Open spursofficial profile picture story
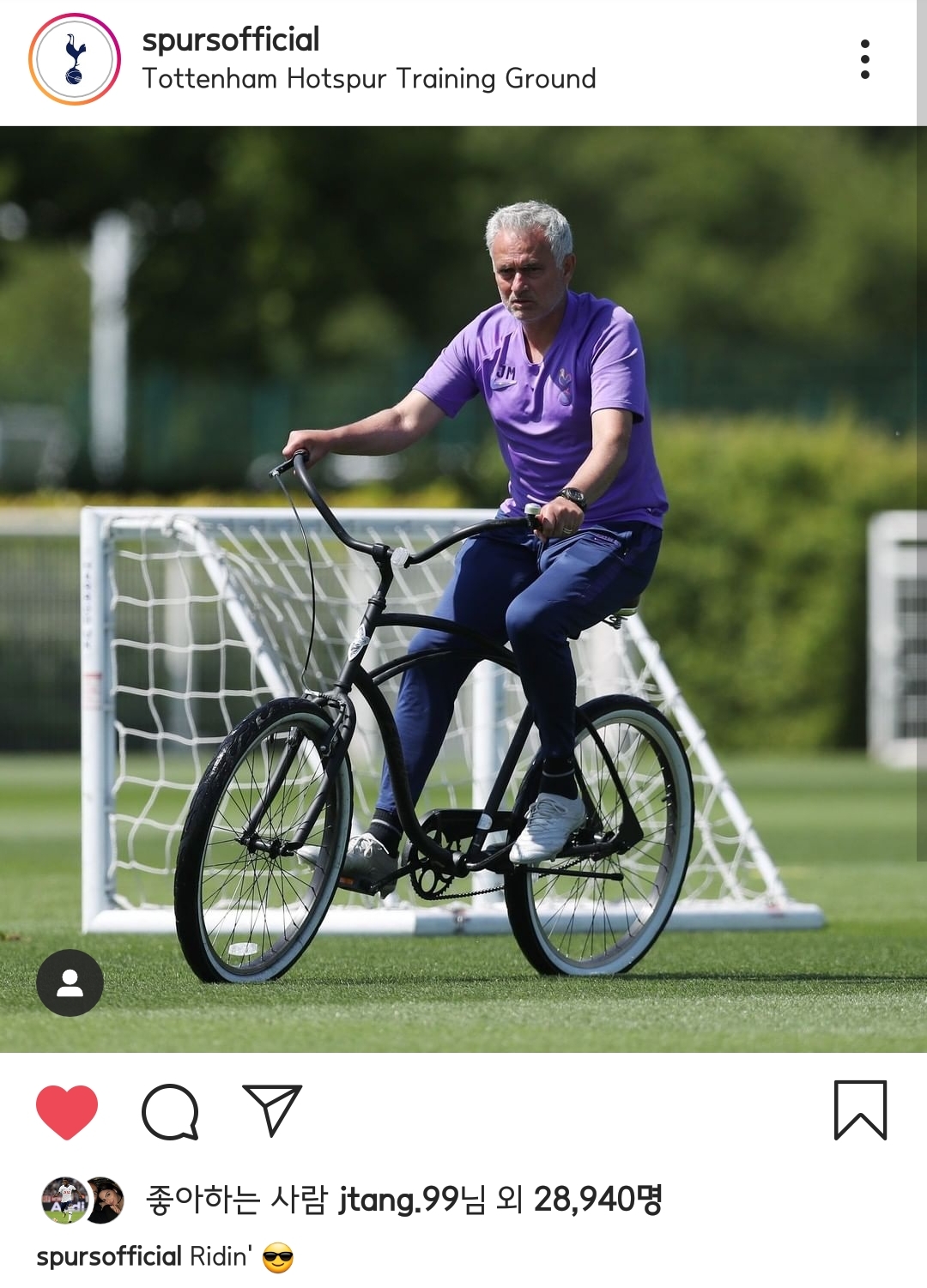Screen dimensions: 927x1288 (x=75, y=59)
